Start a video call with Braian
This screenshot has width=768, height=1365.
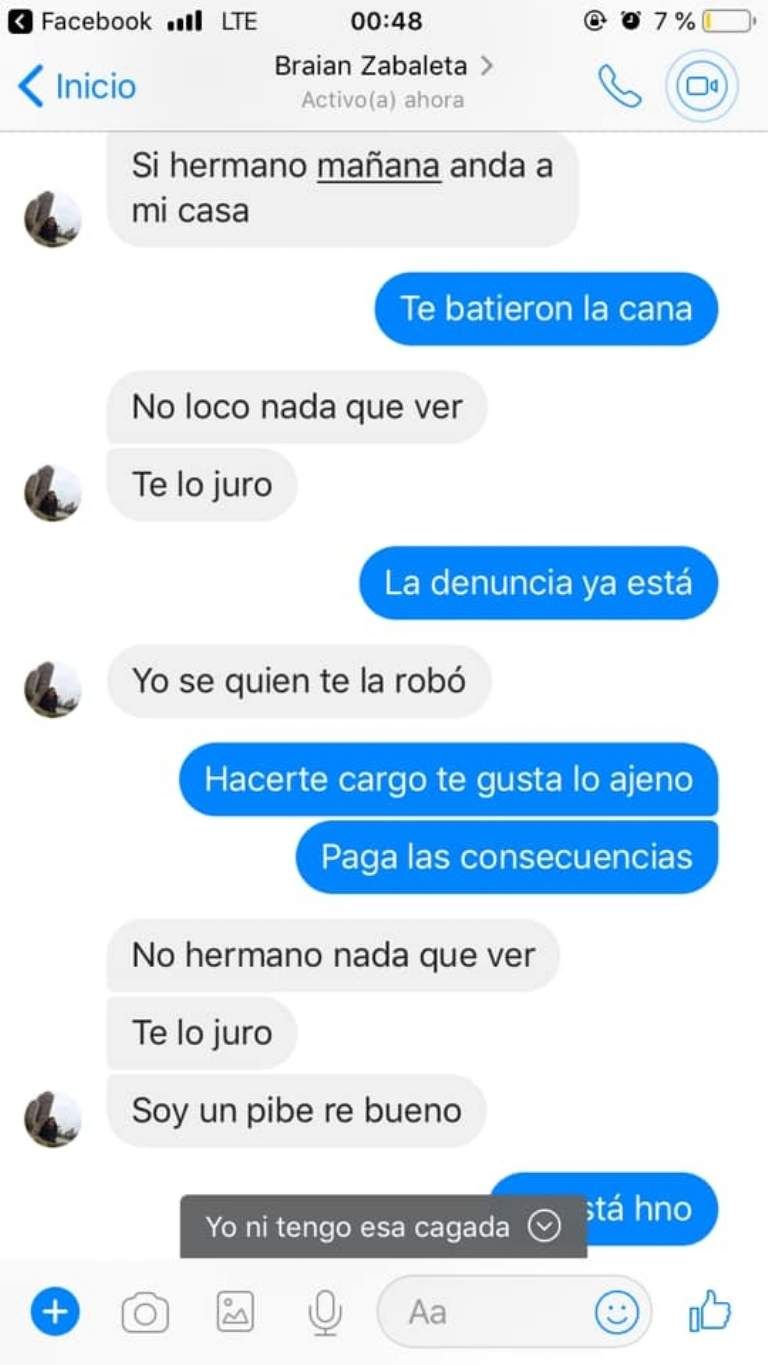[x=702, y=87]
